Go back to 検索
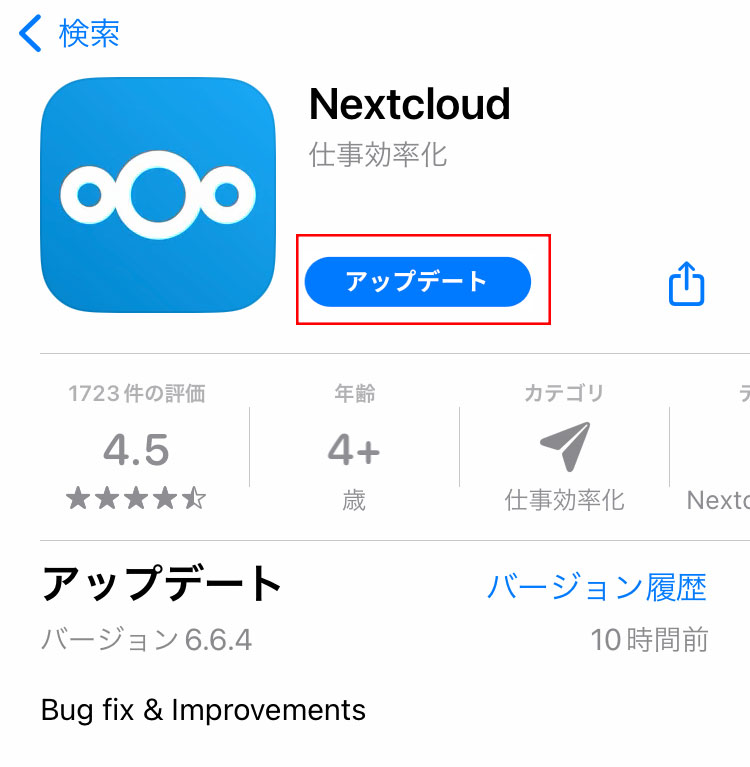The height and width of the screenshot is (767, 750). (70, 34)
